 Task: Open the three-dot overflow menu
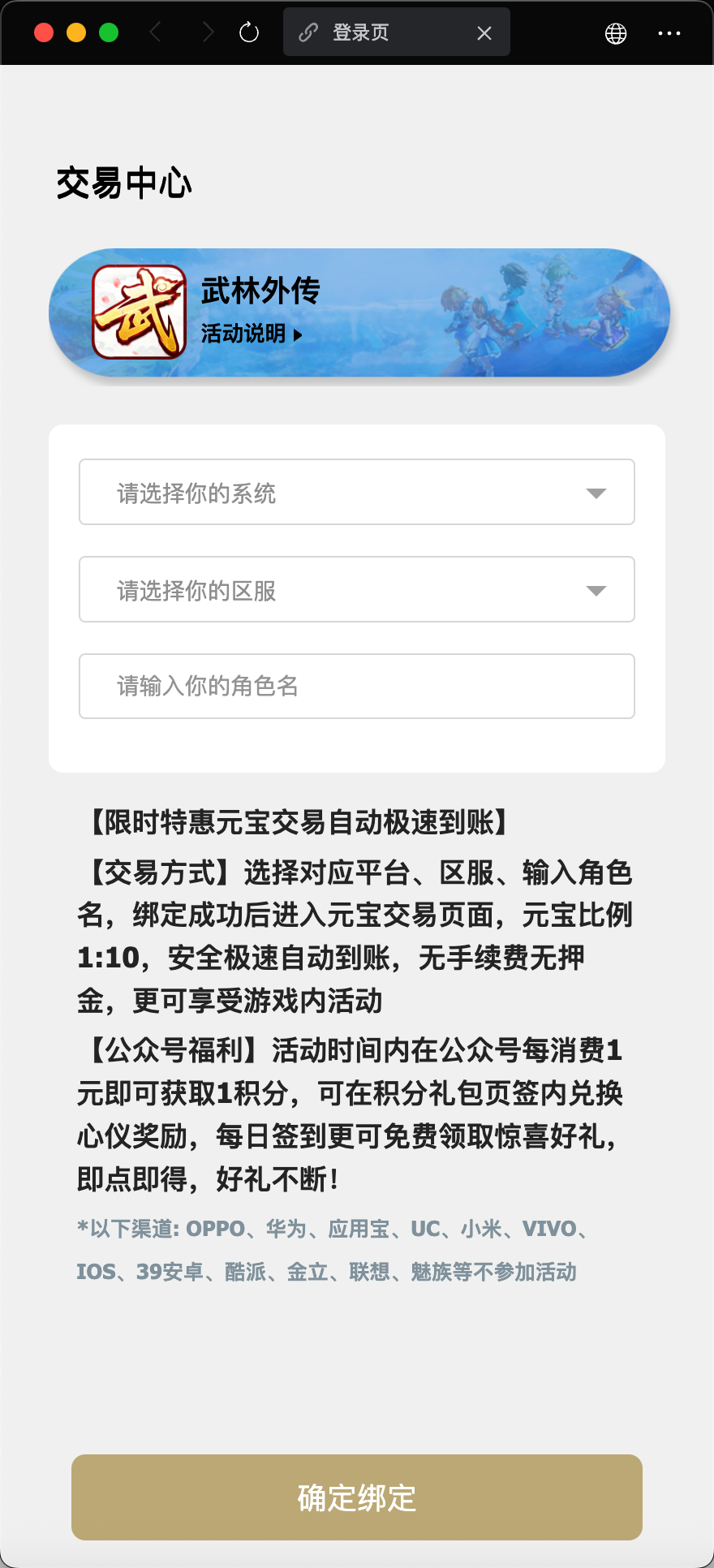(669, 33)
